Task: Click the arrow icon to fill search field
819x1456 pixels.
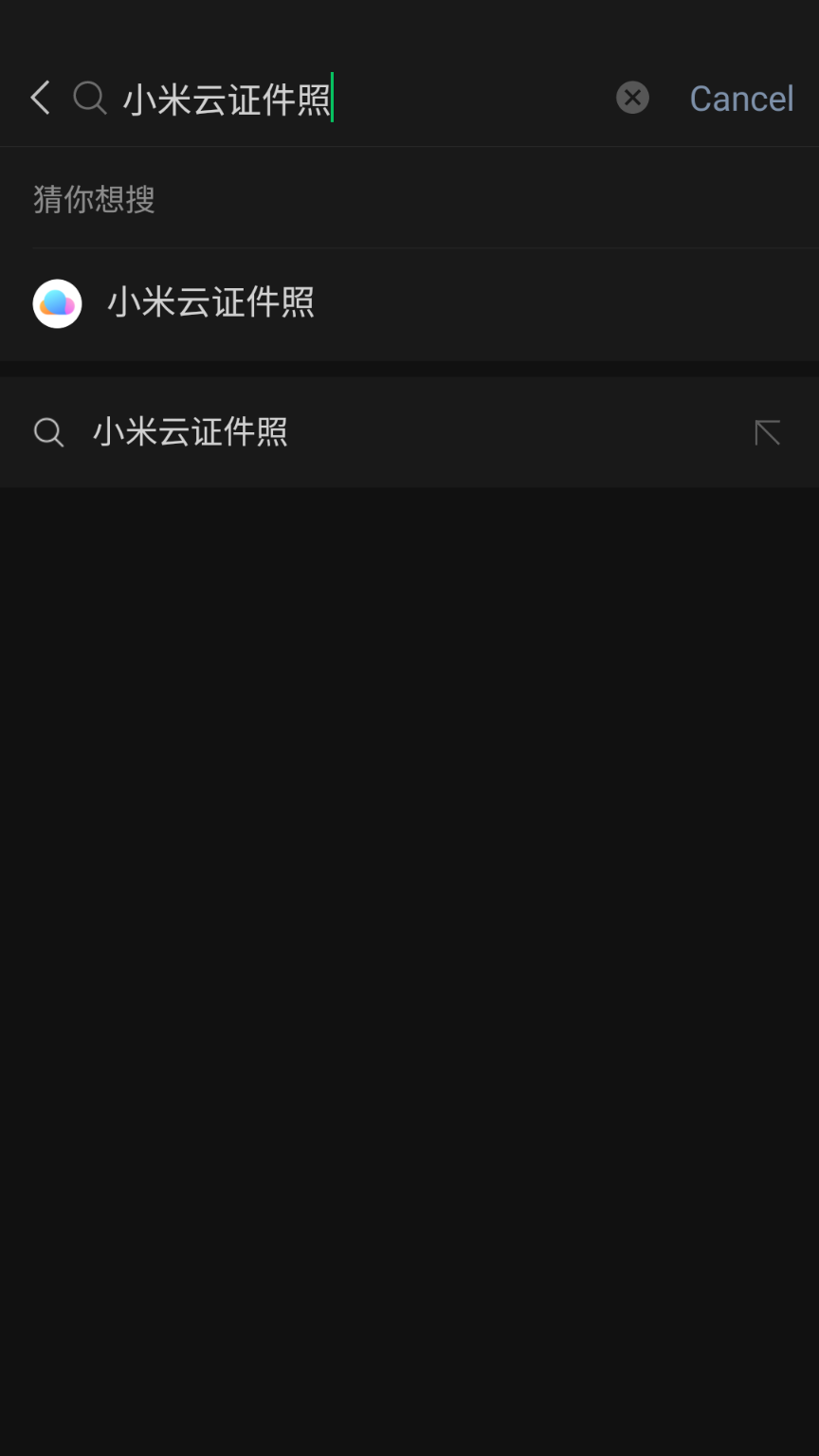Action: (766, 432)
